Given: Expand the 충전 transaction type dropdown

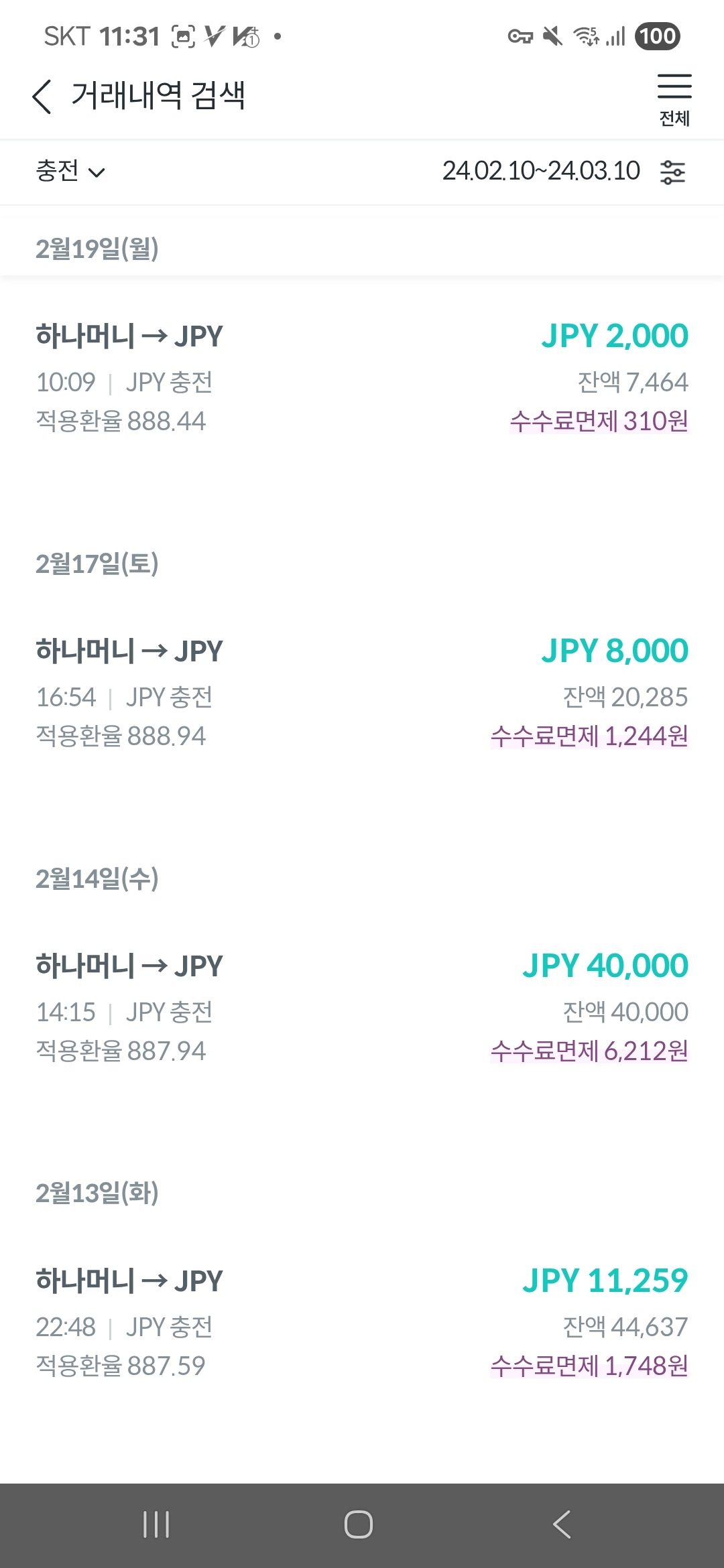Looking at the screenshot, I should click(70, 172).
